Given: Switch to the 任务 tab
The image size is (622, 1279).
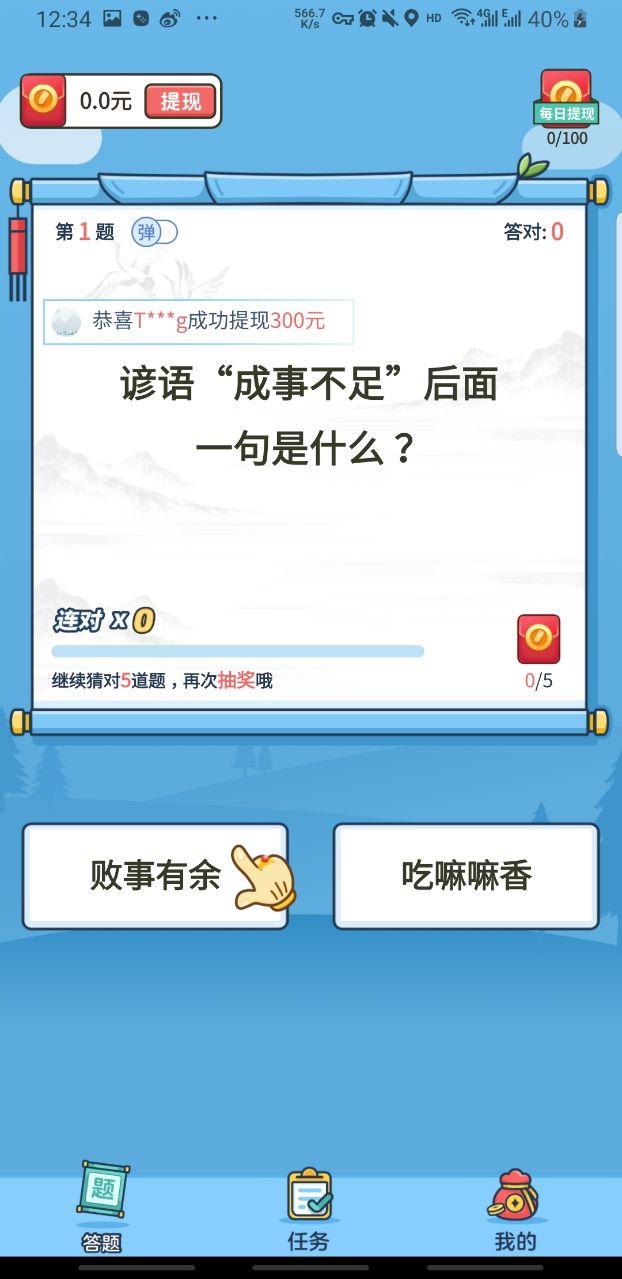Looking at the screenshot, I should (x=308, y=1208).
